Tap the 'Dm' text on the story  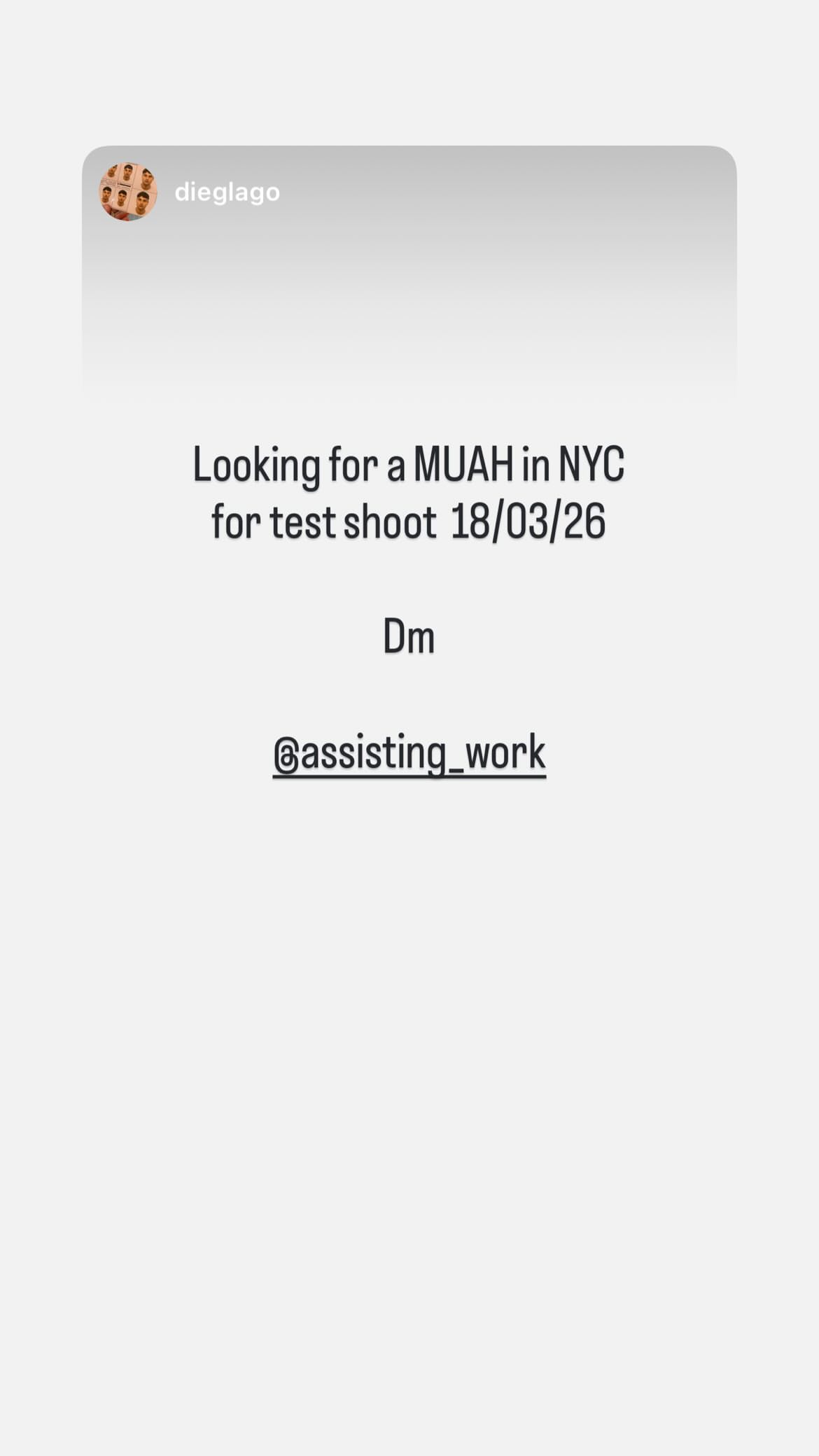click(409, 636)
